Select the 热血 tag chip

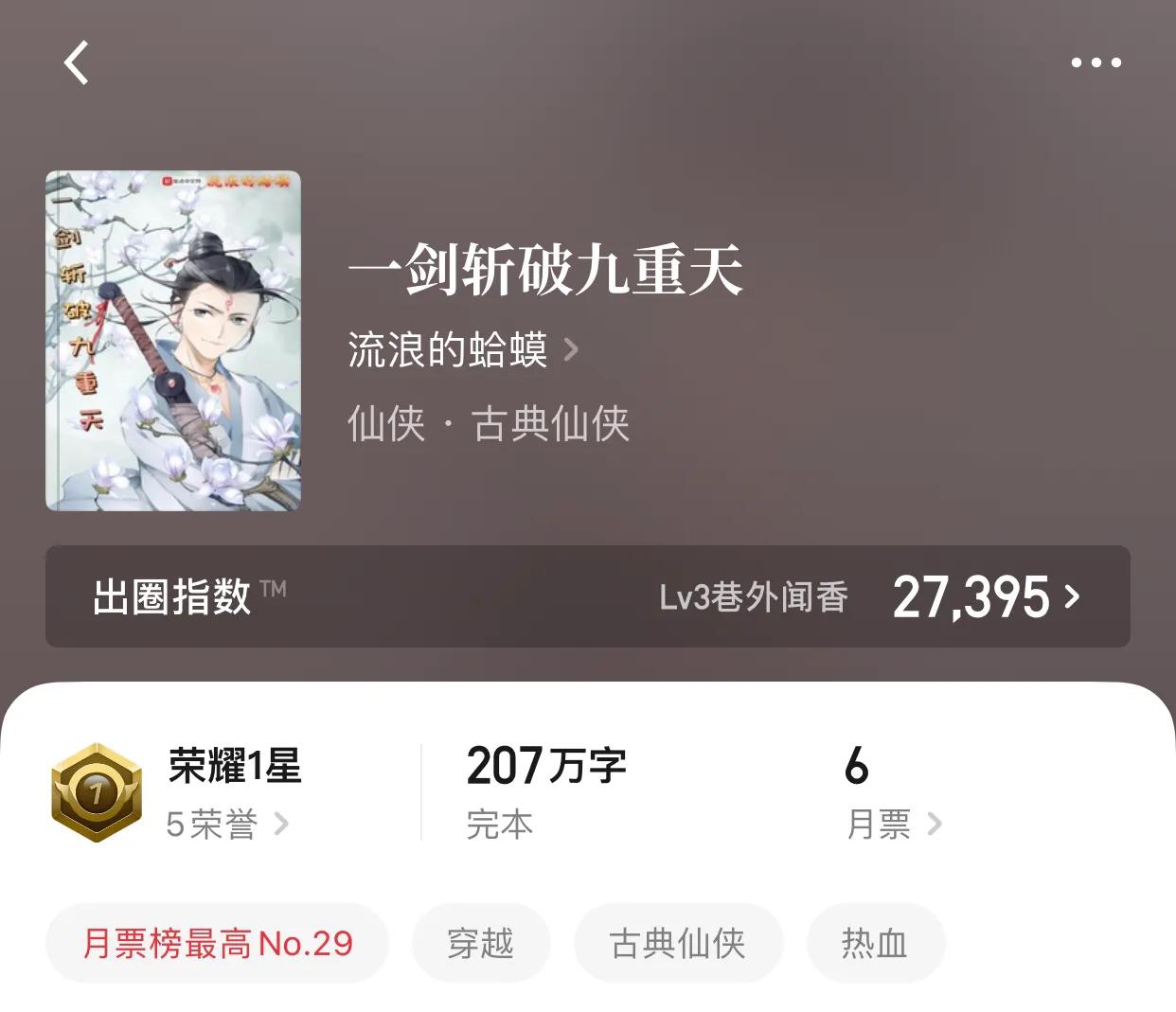[x=875, y=943]
